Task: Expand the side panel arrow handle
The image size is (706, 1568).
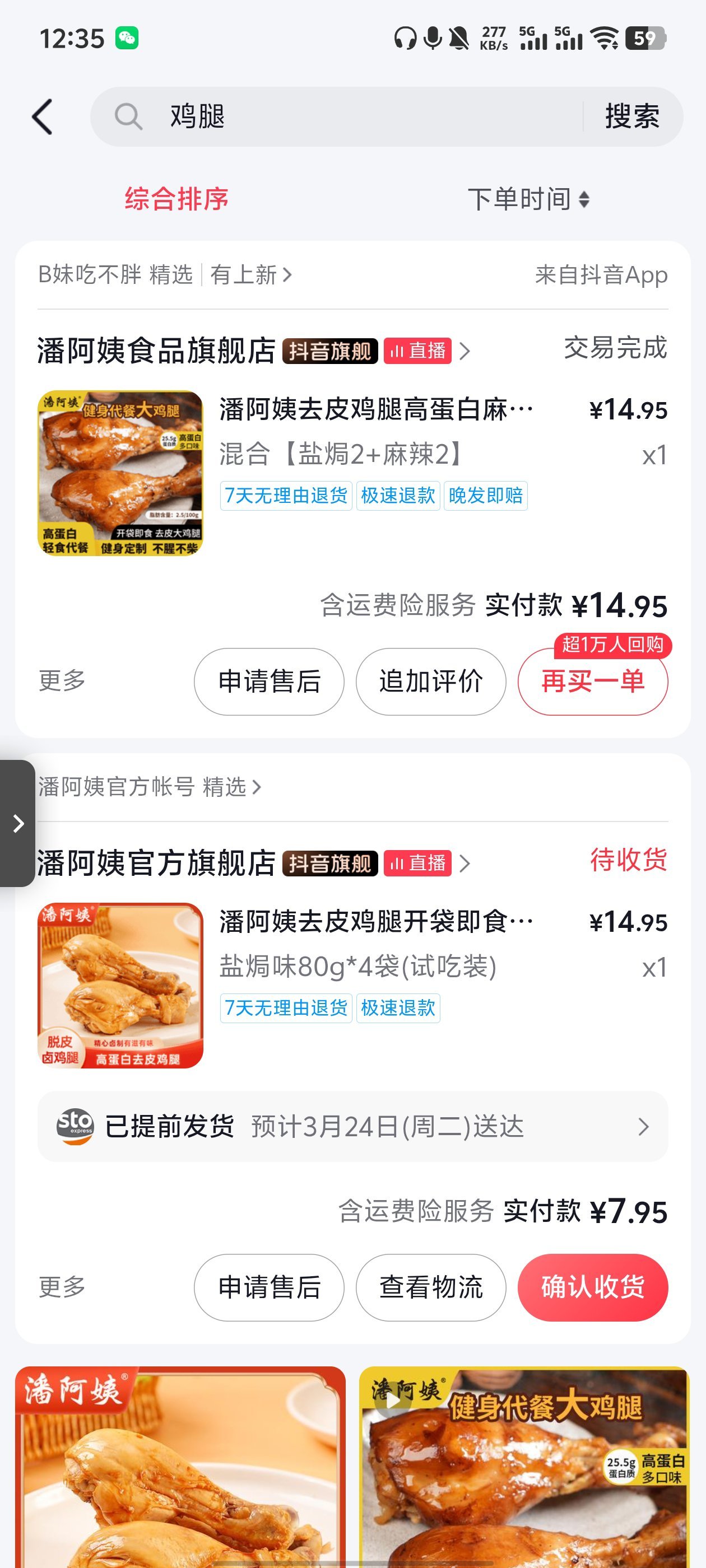Action: pyautogui.click(x=18, y=823)
